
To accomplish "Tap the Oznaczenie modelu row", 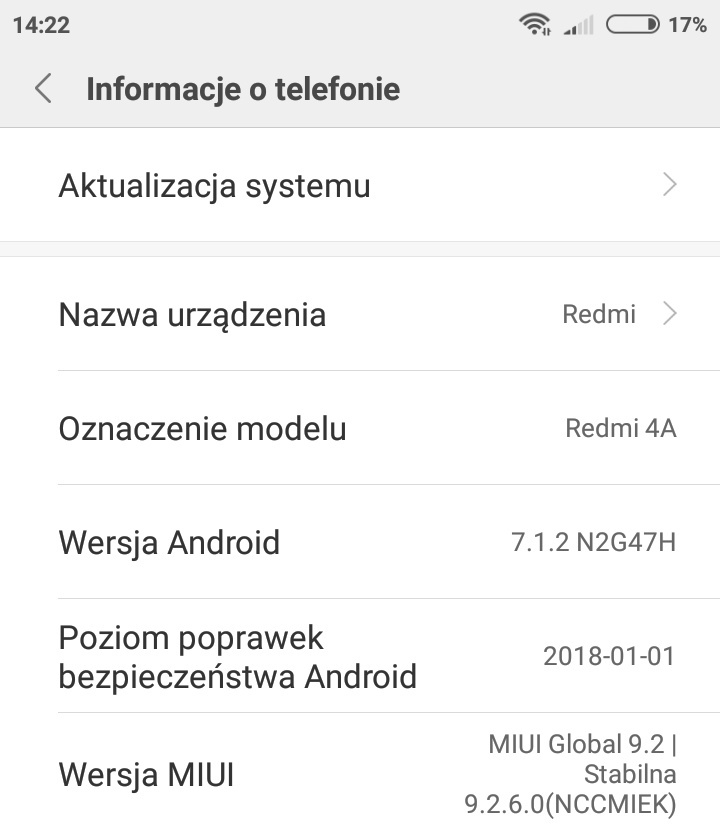I will [x=360, y=428].
